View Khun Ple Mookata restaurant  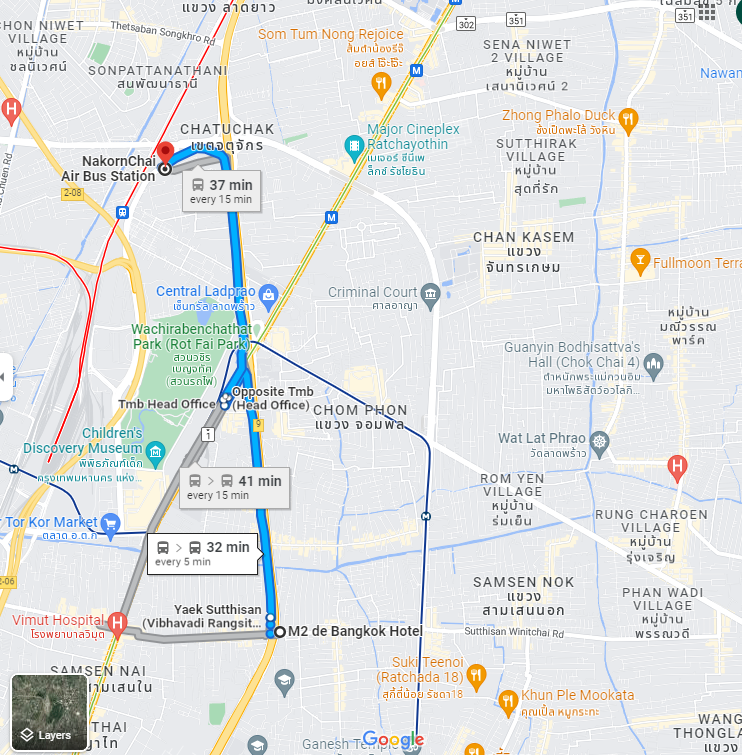[x=507, y=699]
